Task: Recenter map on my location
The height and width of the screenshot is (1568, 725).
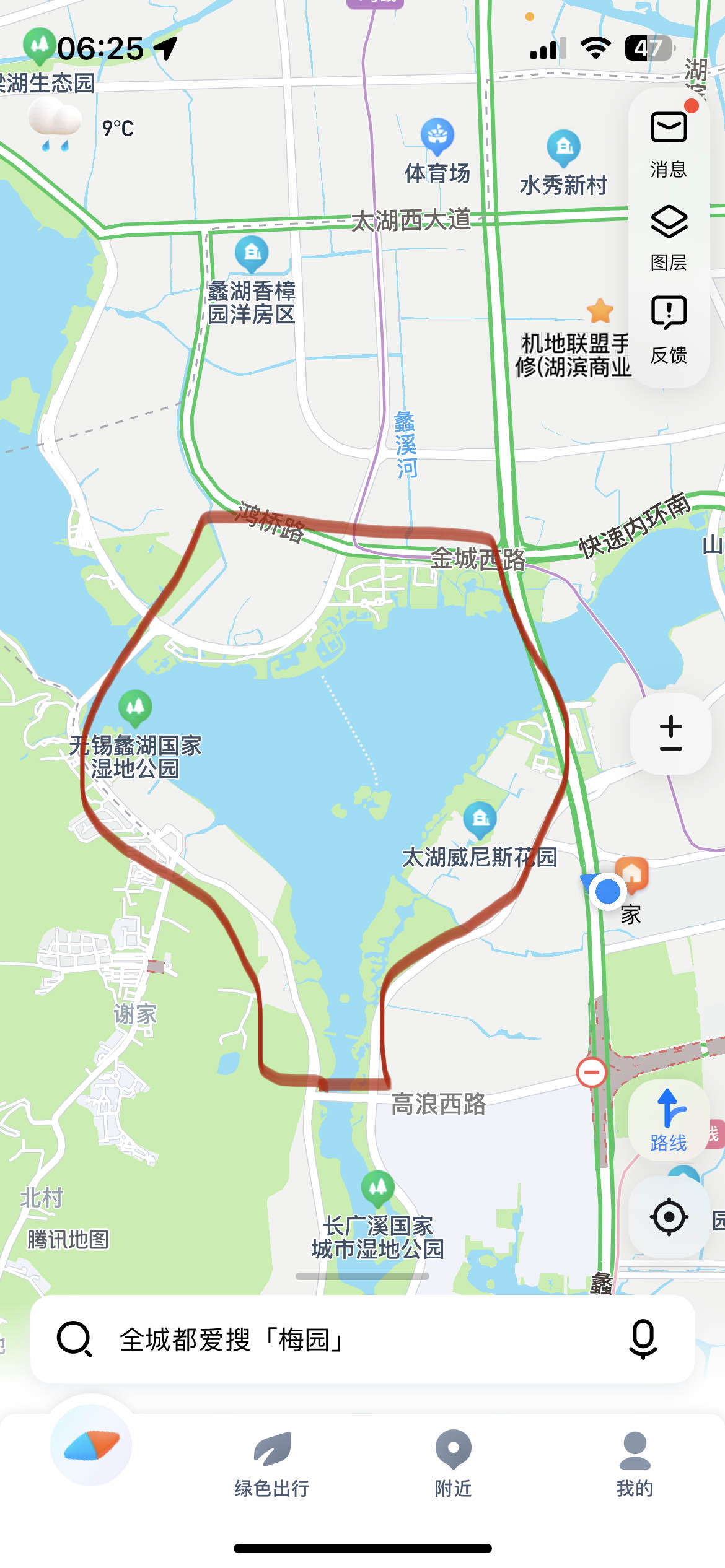Action: coord(669,1217)
